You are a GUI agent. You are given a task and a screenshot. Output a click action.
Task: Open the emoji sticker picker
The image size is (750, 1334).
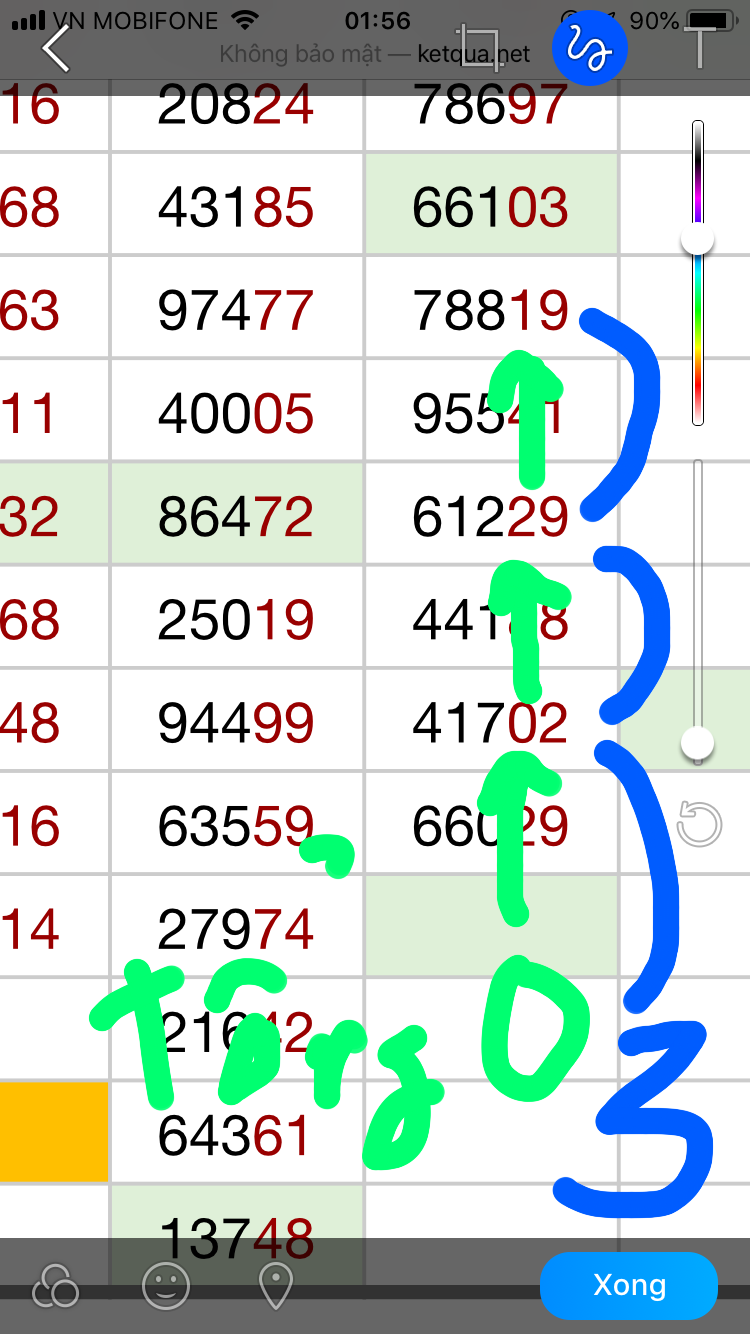click(x=166, y=1286)
